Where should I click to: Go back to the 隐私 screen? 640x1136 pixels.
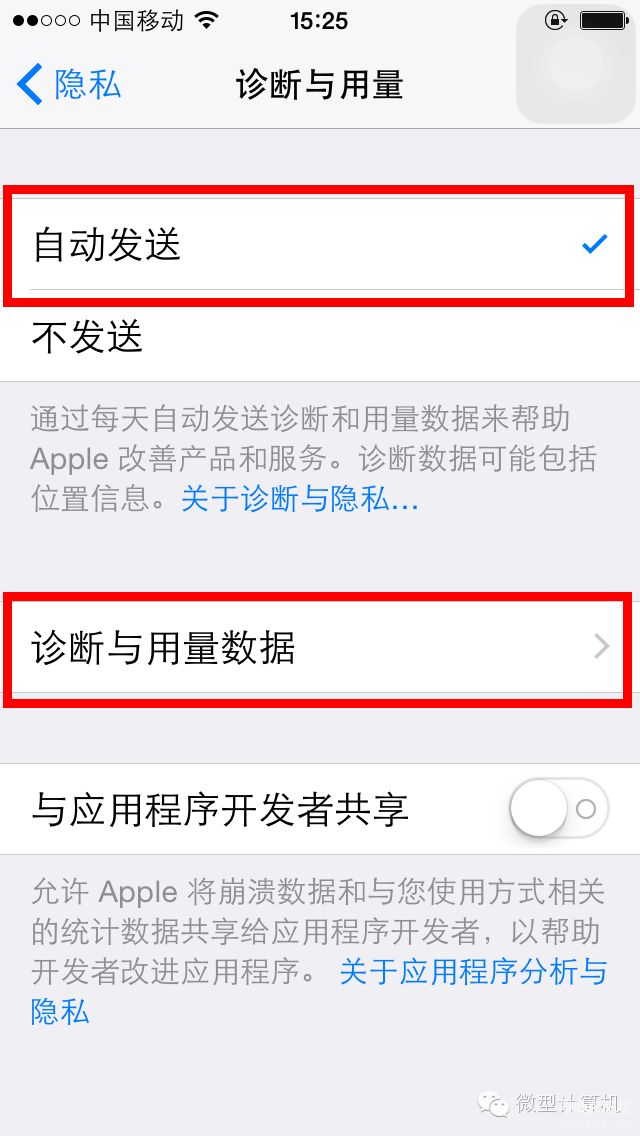[x=69, y=85]
